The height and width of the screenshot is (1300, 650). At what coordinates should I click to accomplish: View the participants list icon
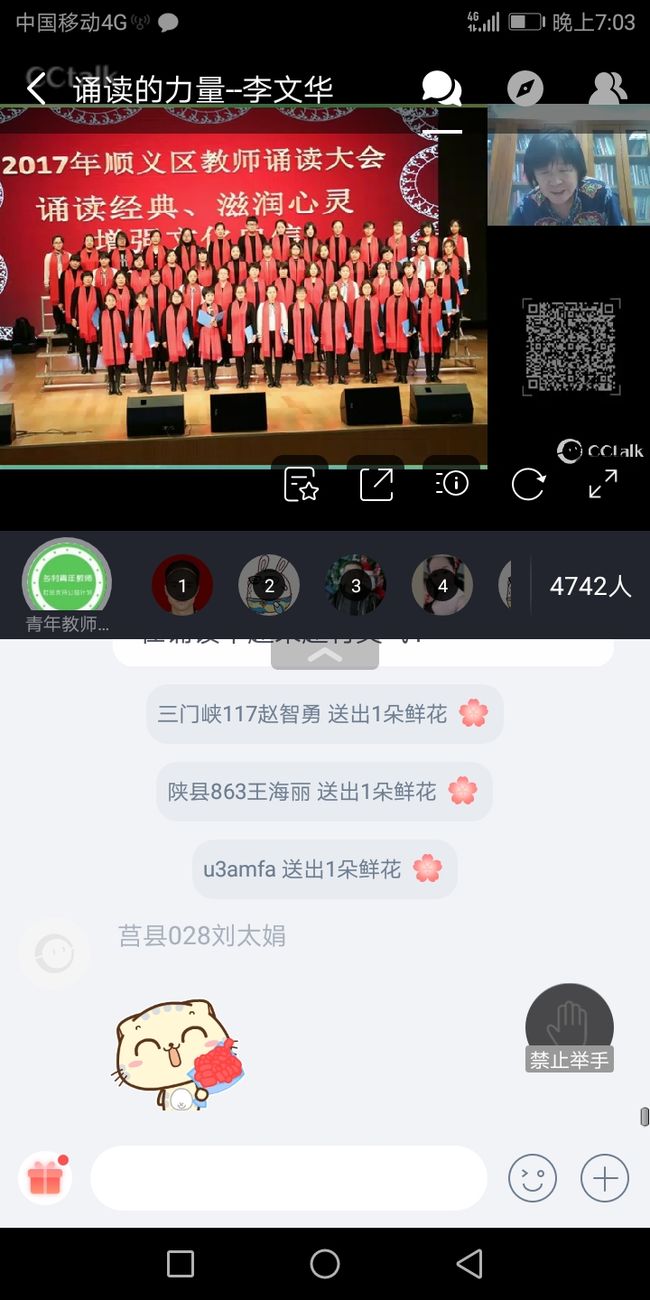pyautogui.click(x=607, y=88)
